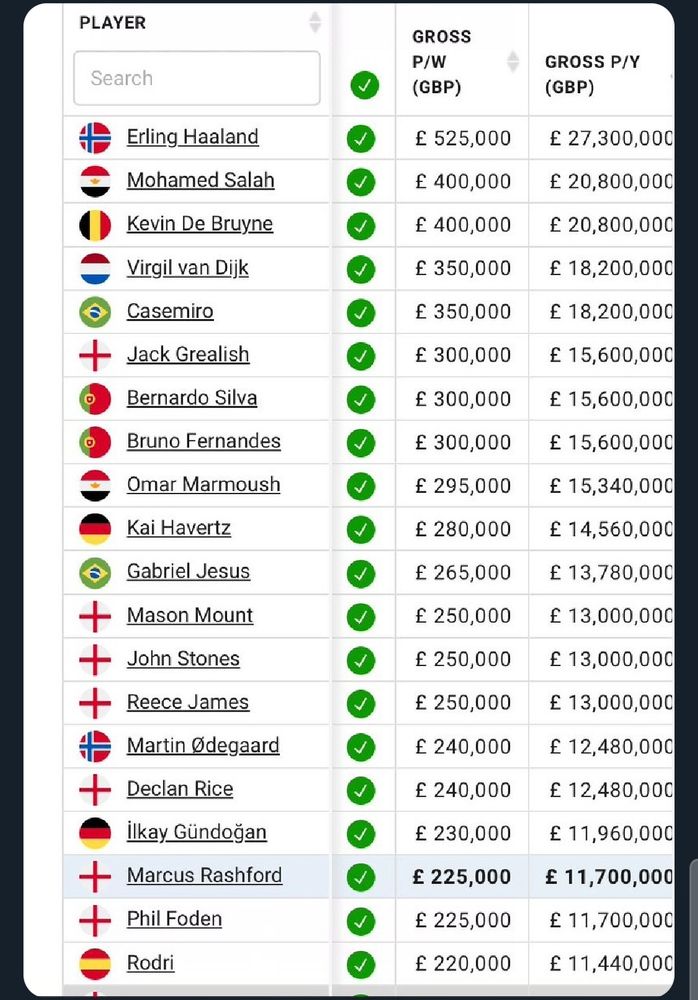Viewport: 698px width, 1000px height.
Task: View Bruno Fernandes' profile
Action: [x=203, y=441]
